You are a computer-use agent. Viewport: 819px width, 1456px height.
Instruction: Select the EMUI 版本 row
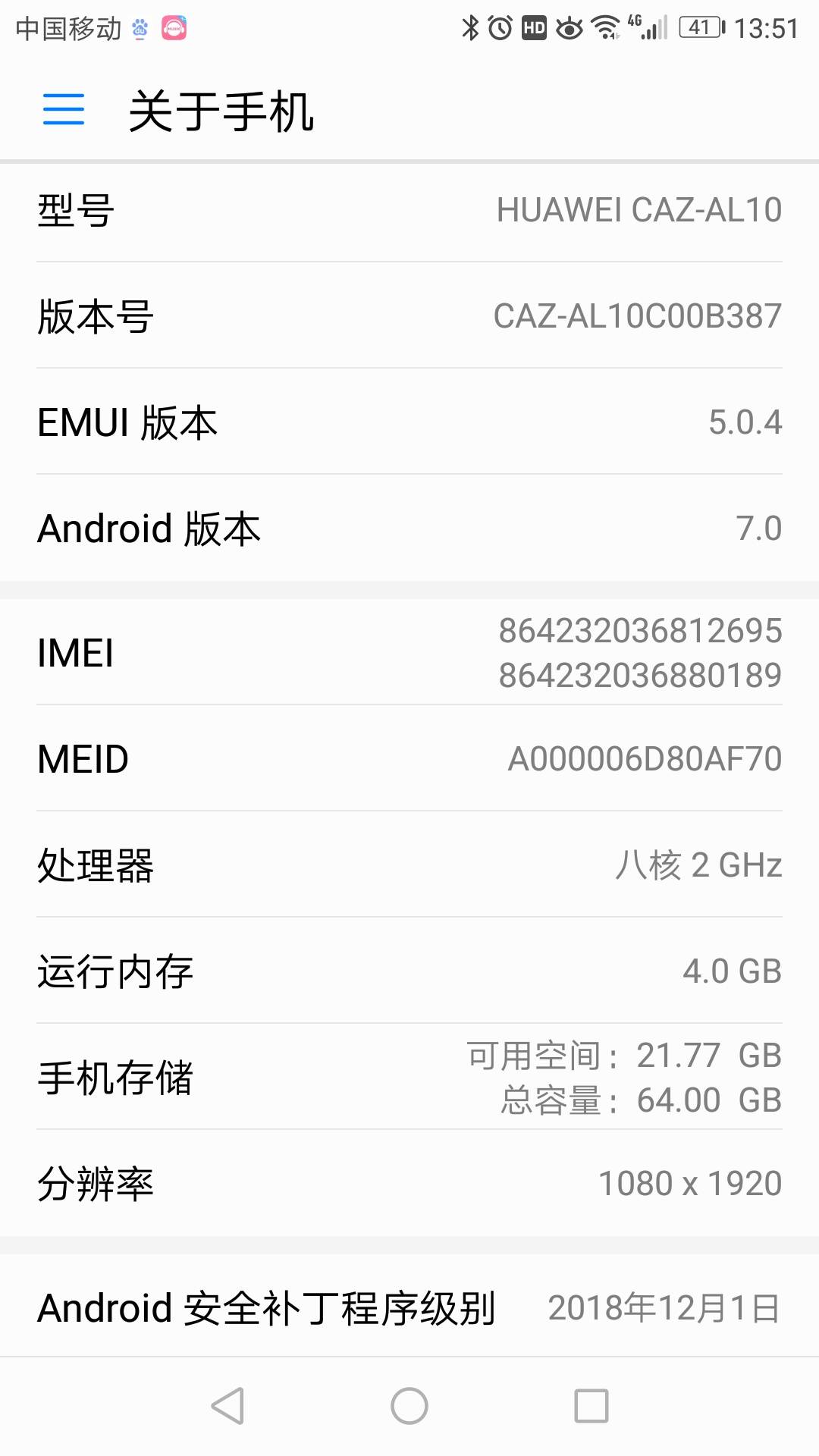(409, 422)
